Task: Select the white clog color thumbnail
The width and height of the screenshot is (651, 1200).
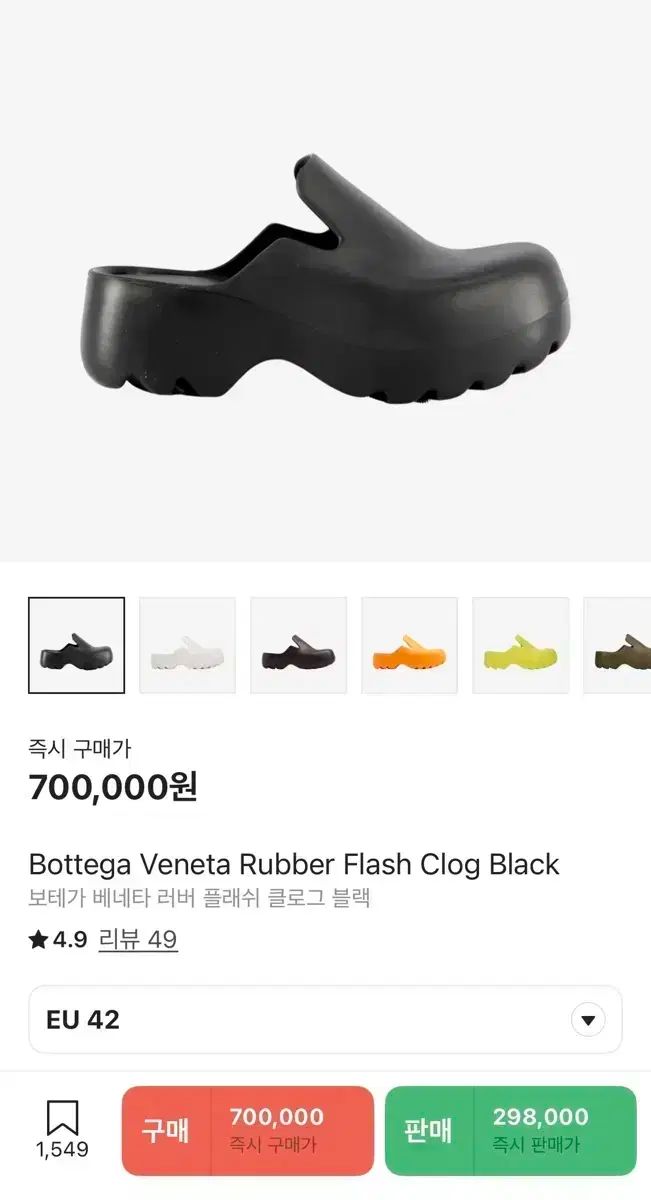Action: pyautogui.click(x=187, y=645)
